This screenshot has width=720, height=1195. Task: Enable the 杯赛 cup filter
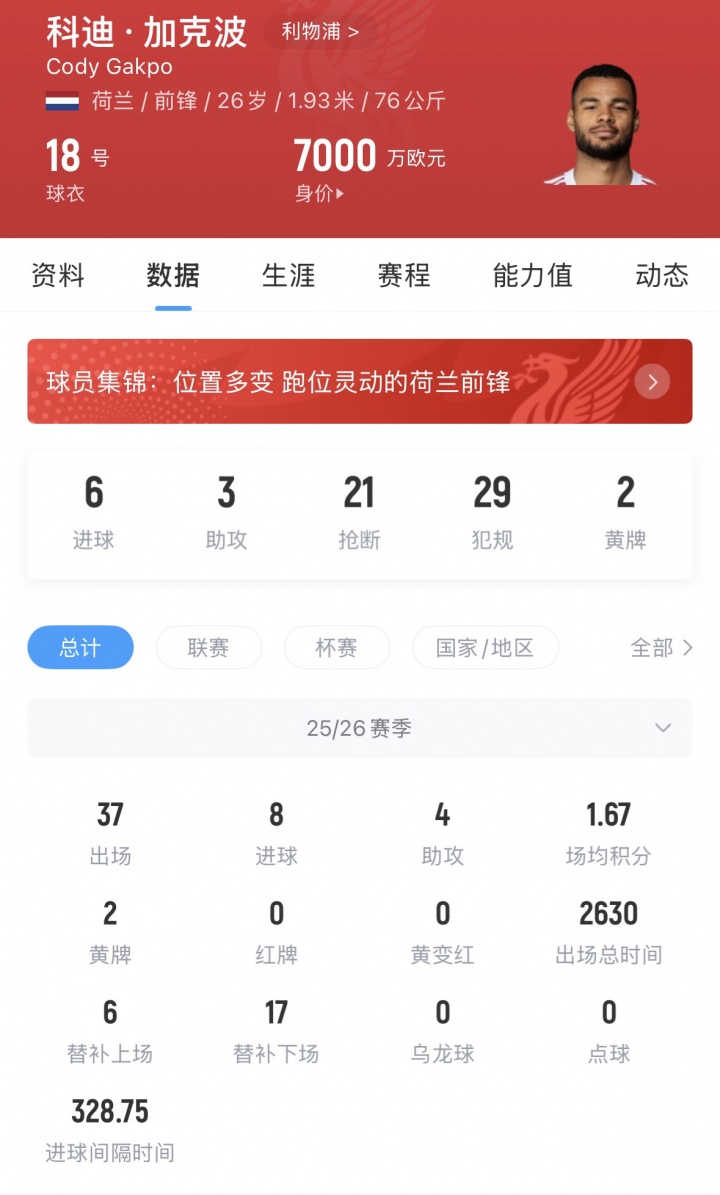tap(337, 647)
